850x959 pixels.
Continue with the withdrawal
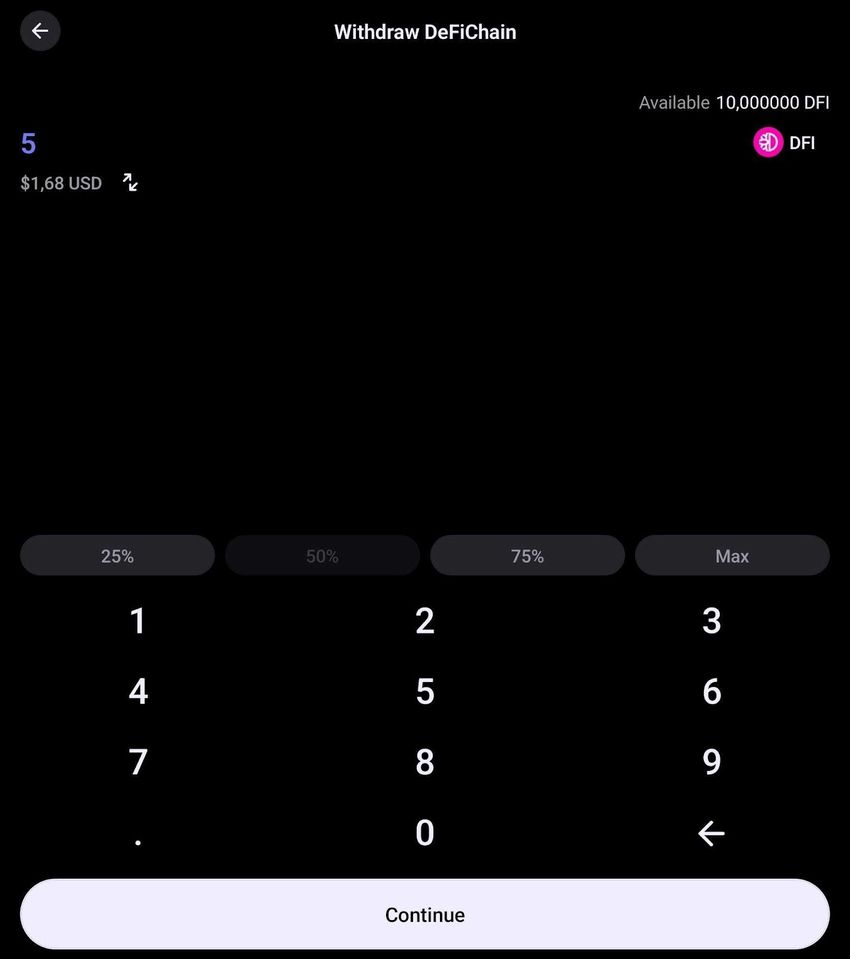tap(425, 914)
